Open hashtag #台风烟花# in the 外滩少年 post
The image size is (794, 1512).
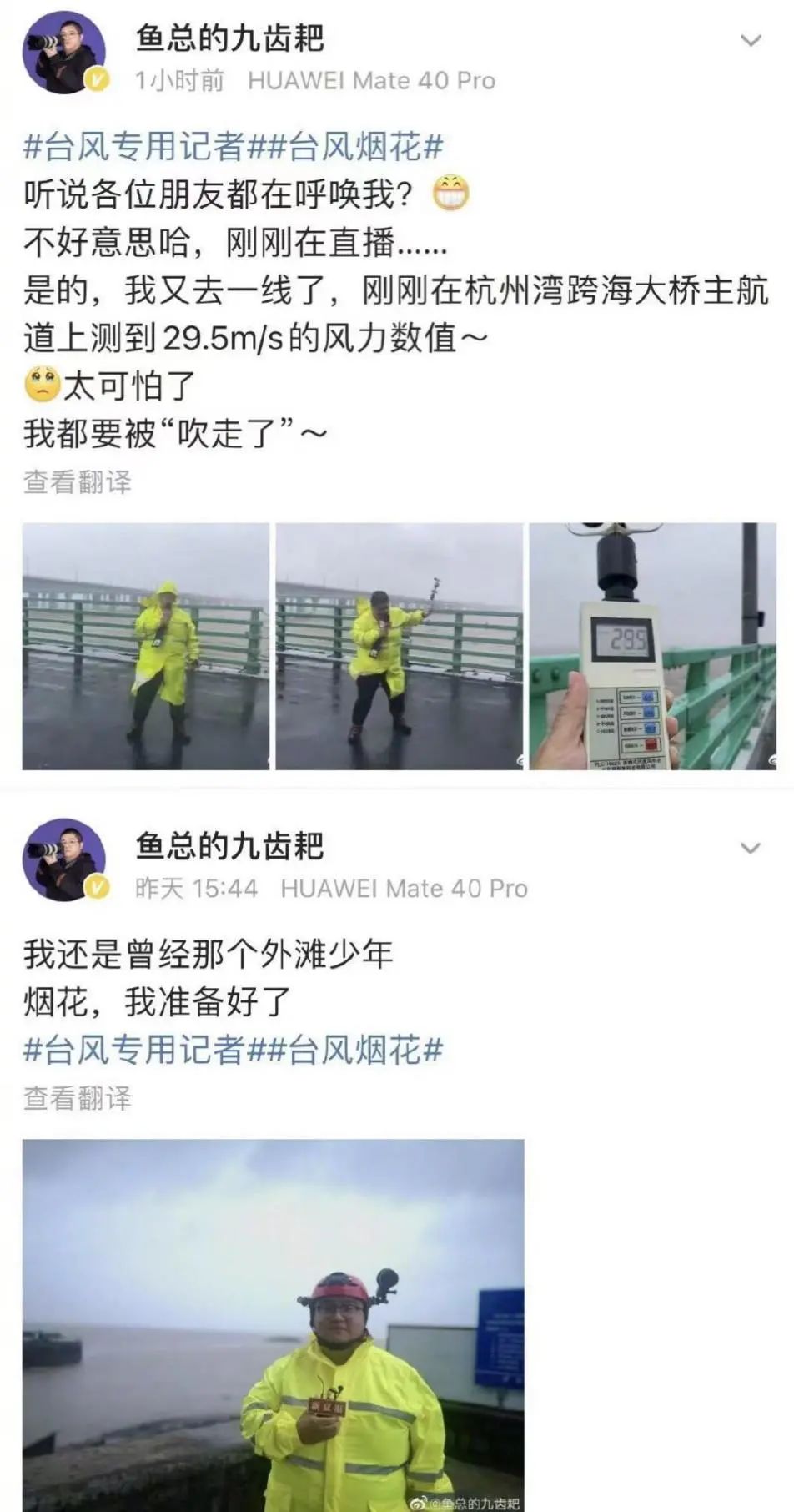[x=355, y=1049]
